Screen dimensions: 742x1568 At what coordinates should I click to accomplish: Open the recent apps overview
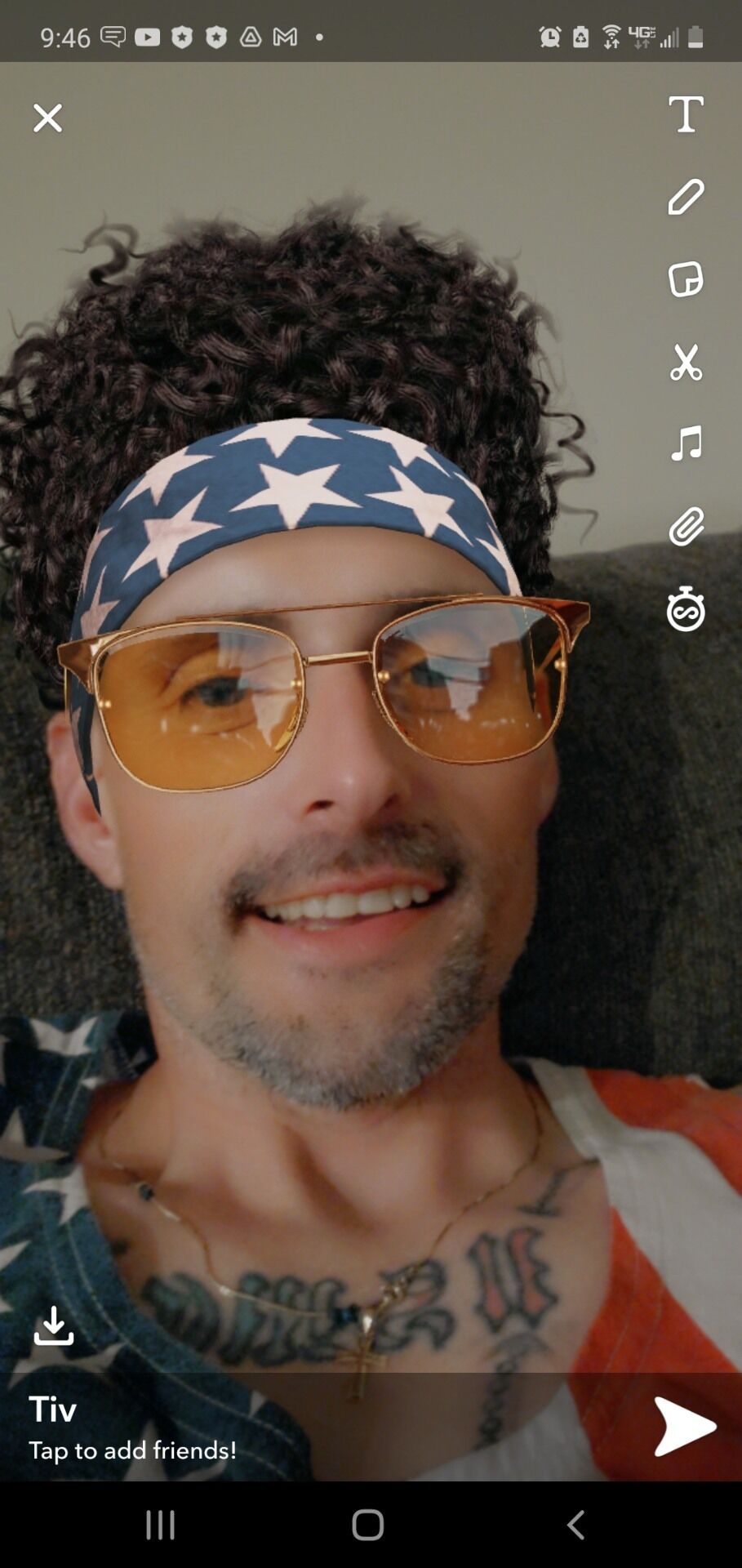tap(160, 1524)
